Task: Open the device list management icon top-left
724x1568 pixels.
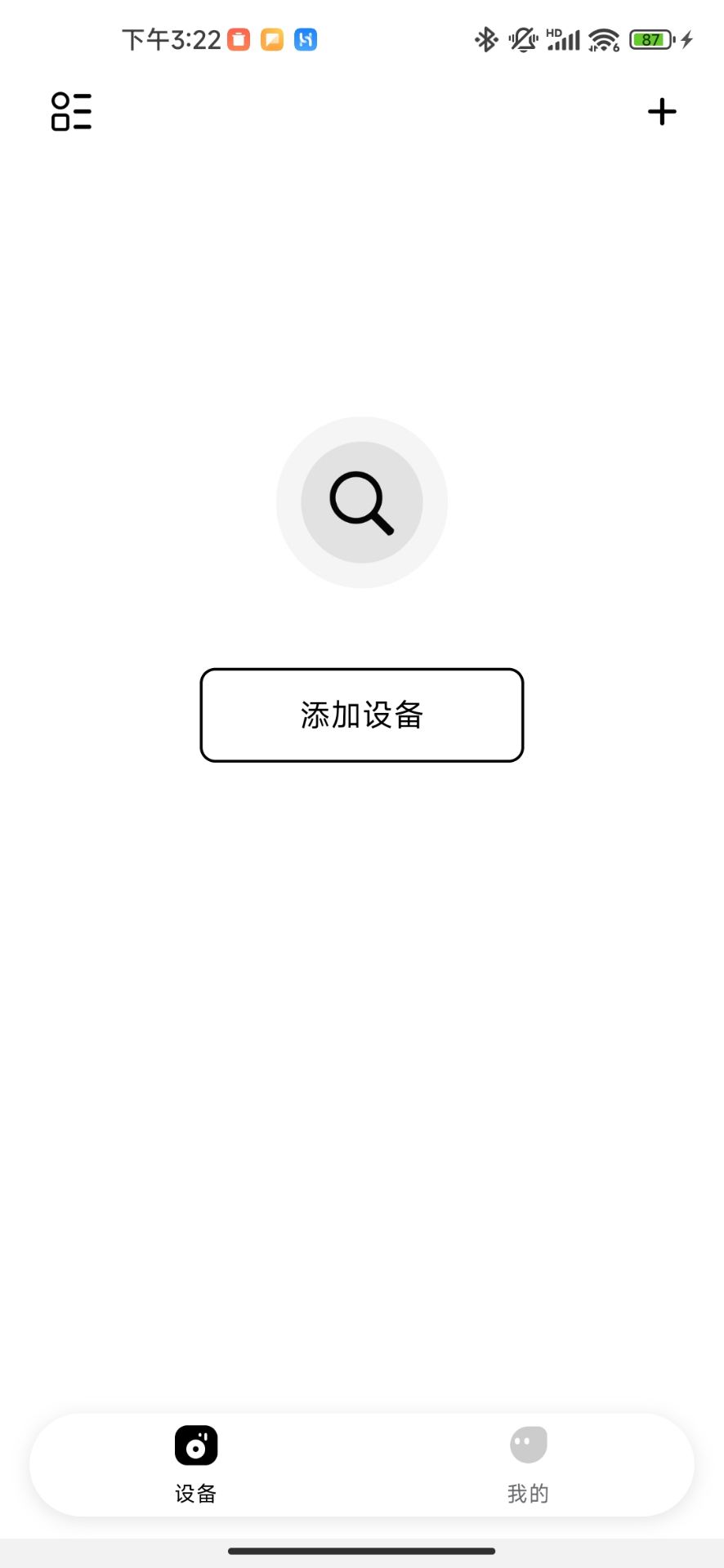Action: coord(71,112)
